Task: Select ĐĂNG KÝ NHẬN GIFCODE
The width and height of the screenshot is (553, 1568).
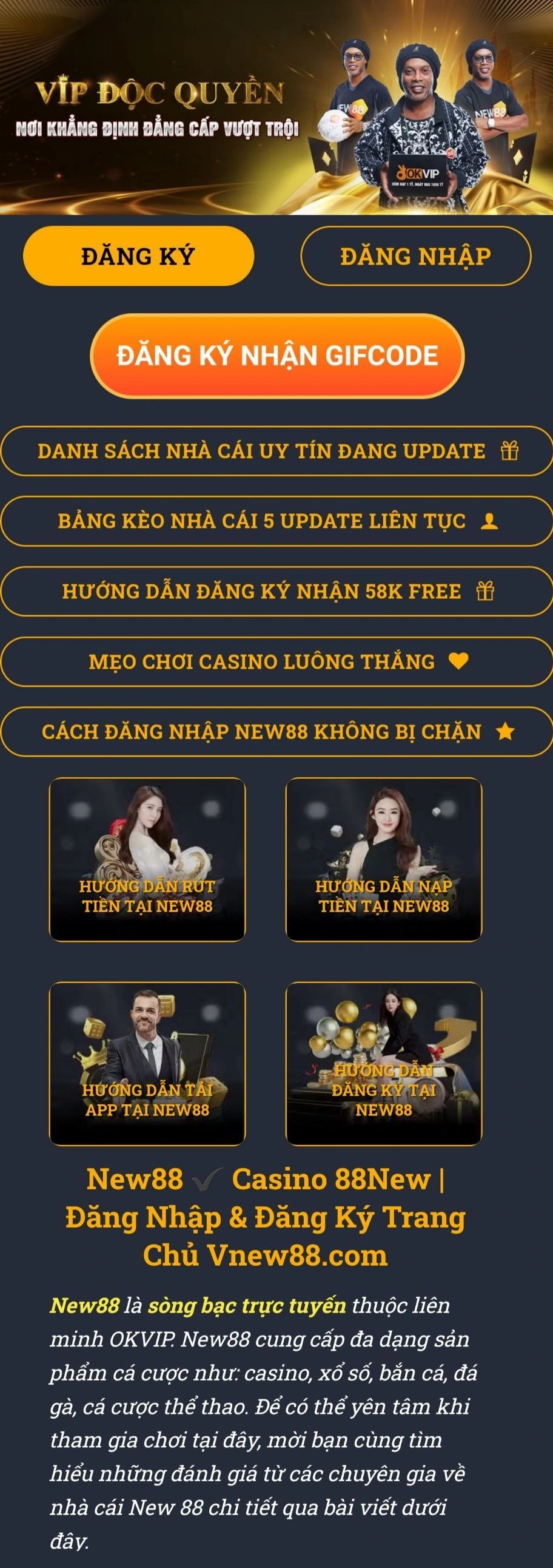Action: pyautogui.click(x=277, y=356)
